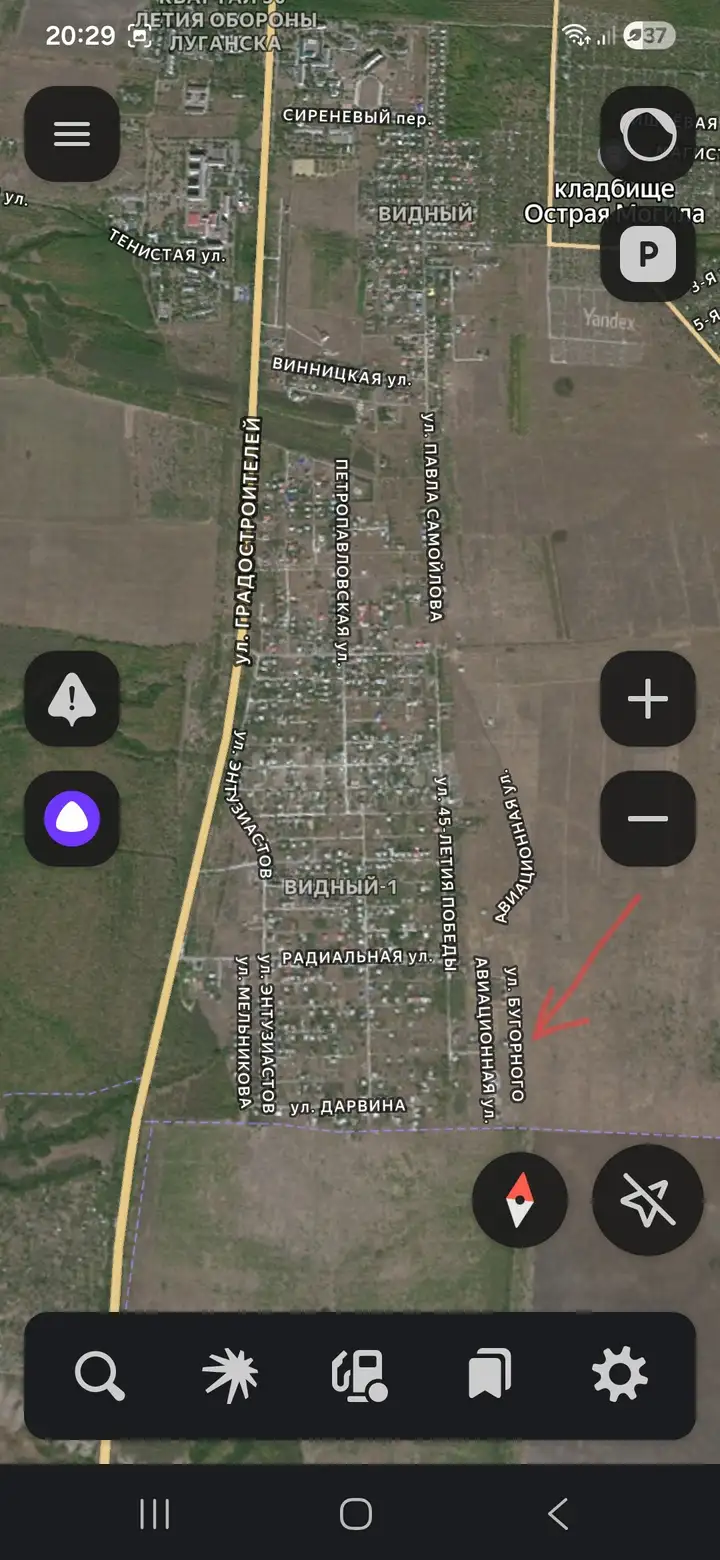Zoom out of the map
The width and height of the screenshot is (720, 1560).
(x=648, y=818)
